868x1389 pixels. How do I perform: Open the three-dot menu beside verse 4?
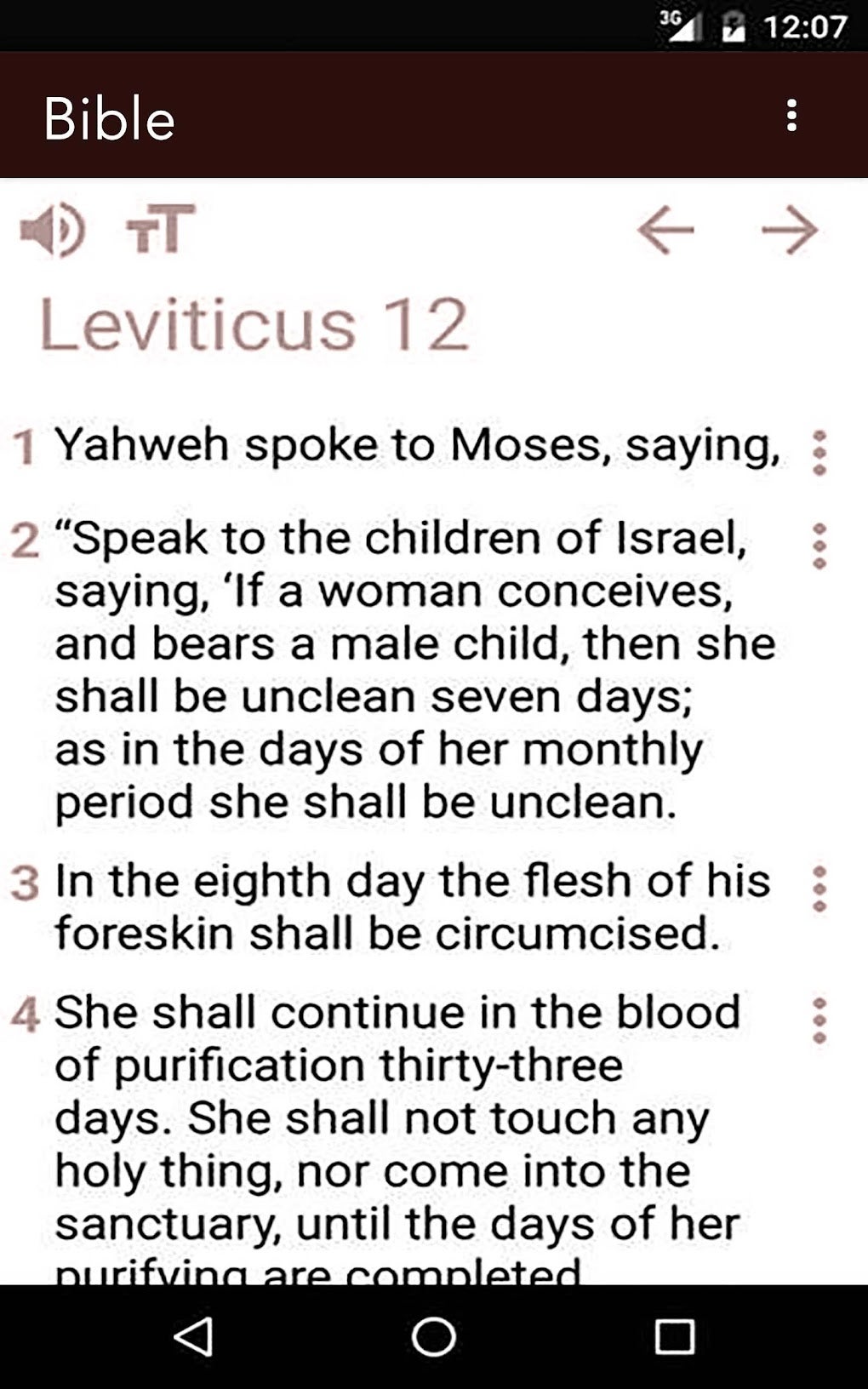tap(819, 1020)
